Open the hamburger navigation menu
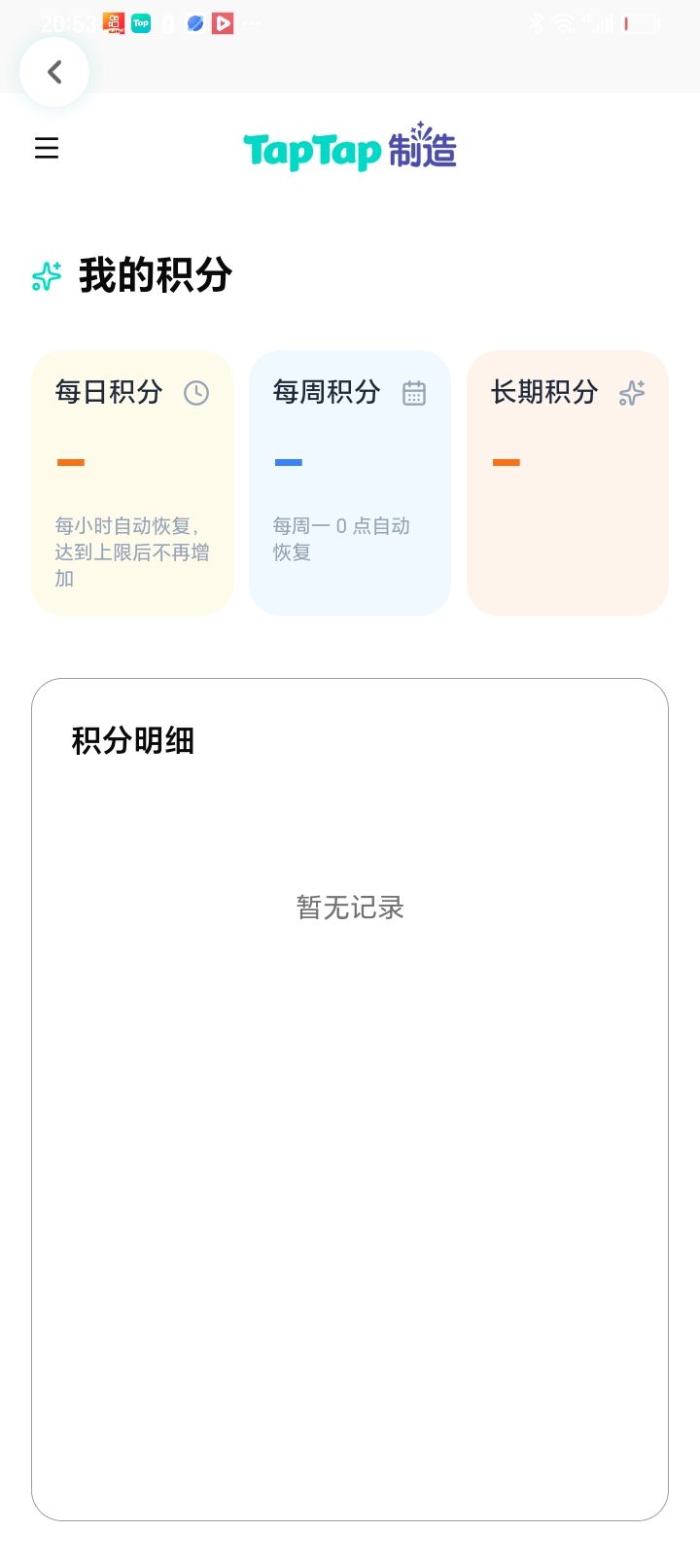Screen dimensions: 700x1568 coord(47,148)
